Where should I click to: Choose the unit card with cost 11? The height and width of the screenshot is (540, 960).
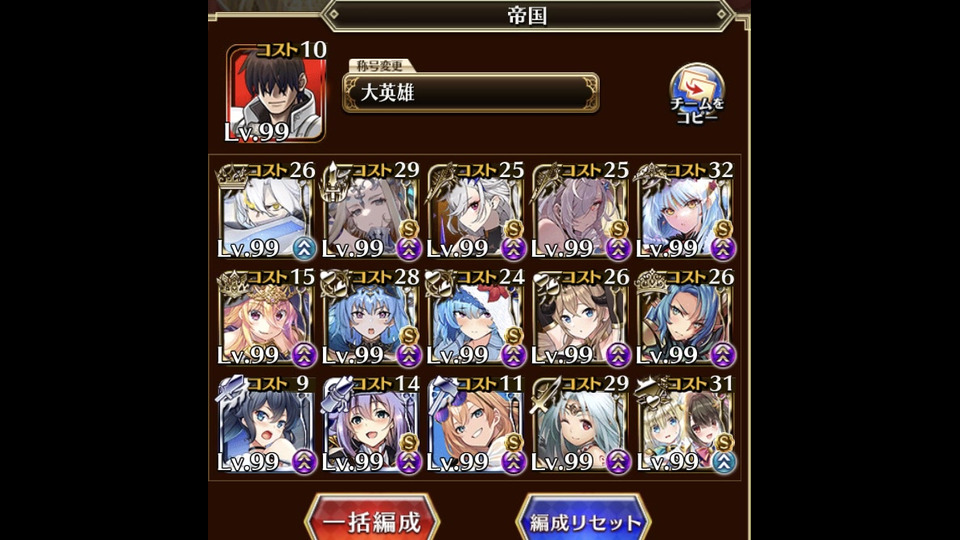[476, 426]
